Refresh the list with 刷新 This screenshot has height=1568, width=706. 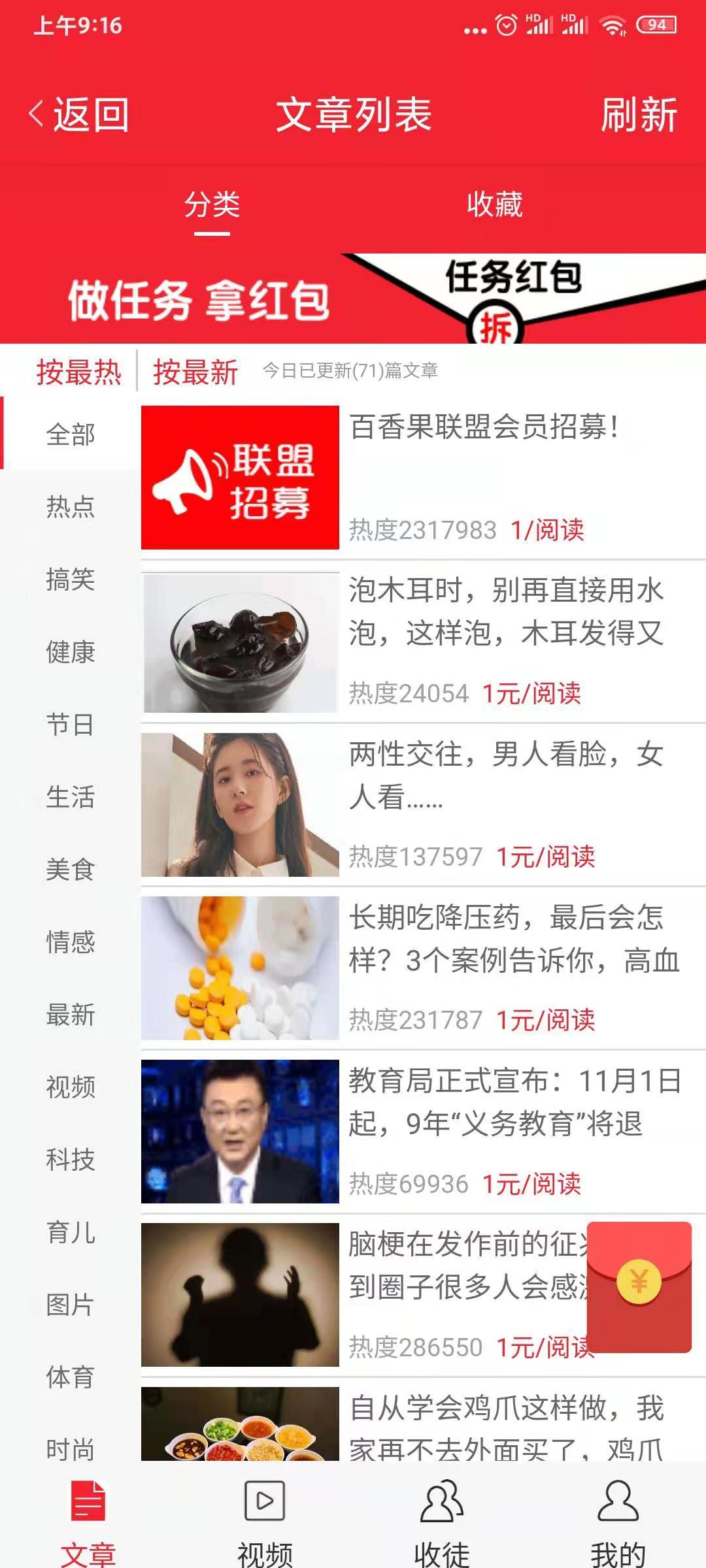click(638, 115)
